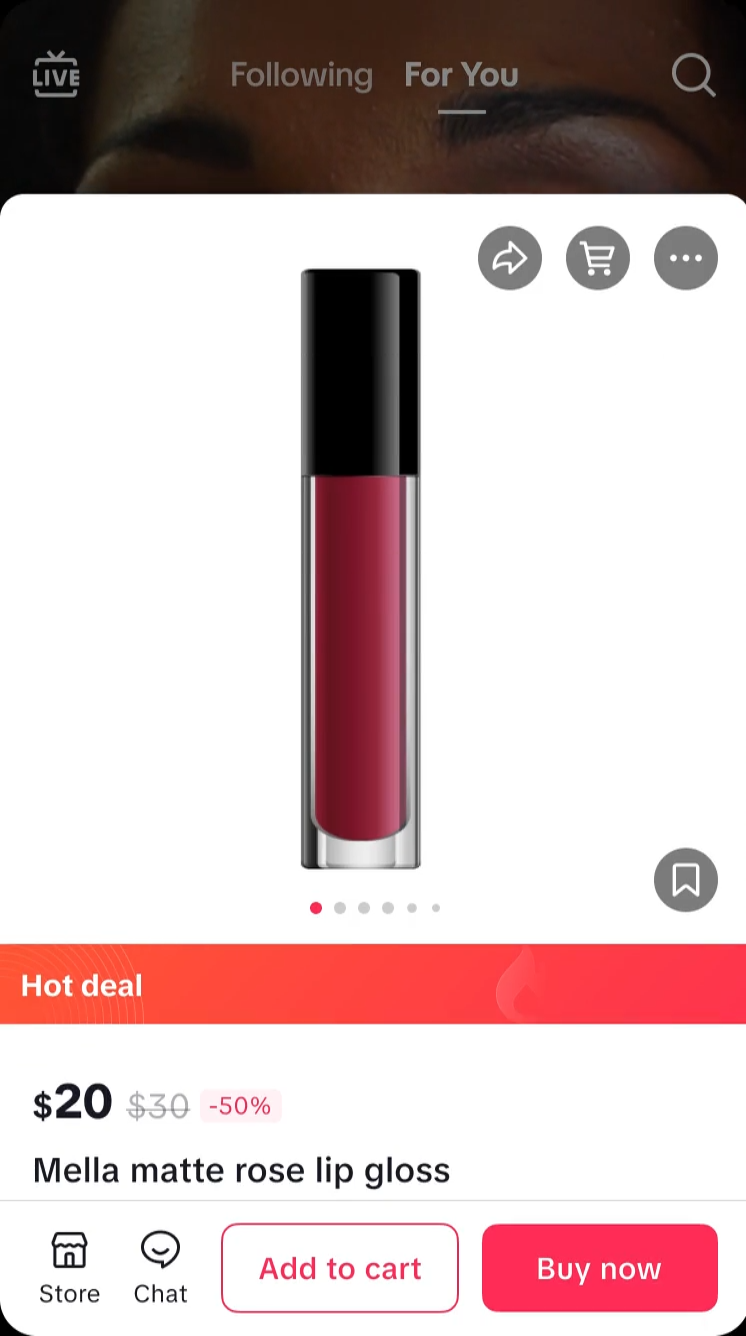Buy the lip gloss now

click(599, 1268)
